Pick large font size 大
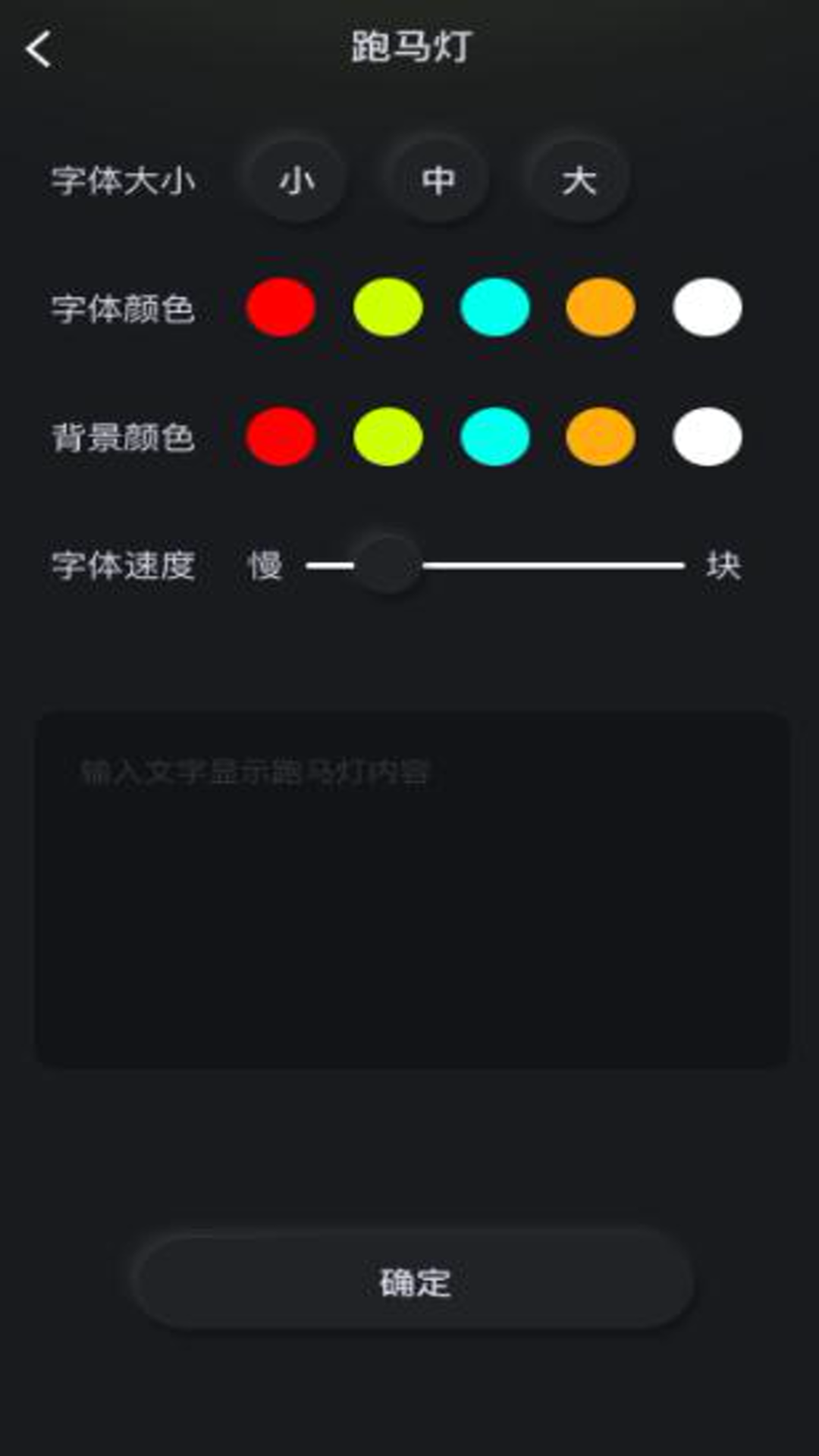The image size is (819, 1456). click(579, 180)
